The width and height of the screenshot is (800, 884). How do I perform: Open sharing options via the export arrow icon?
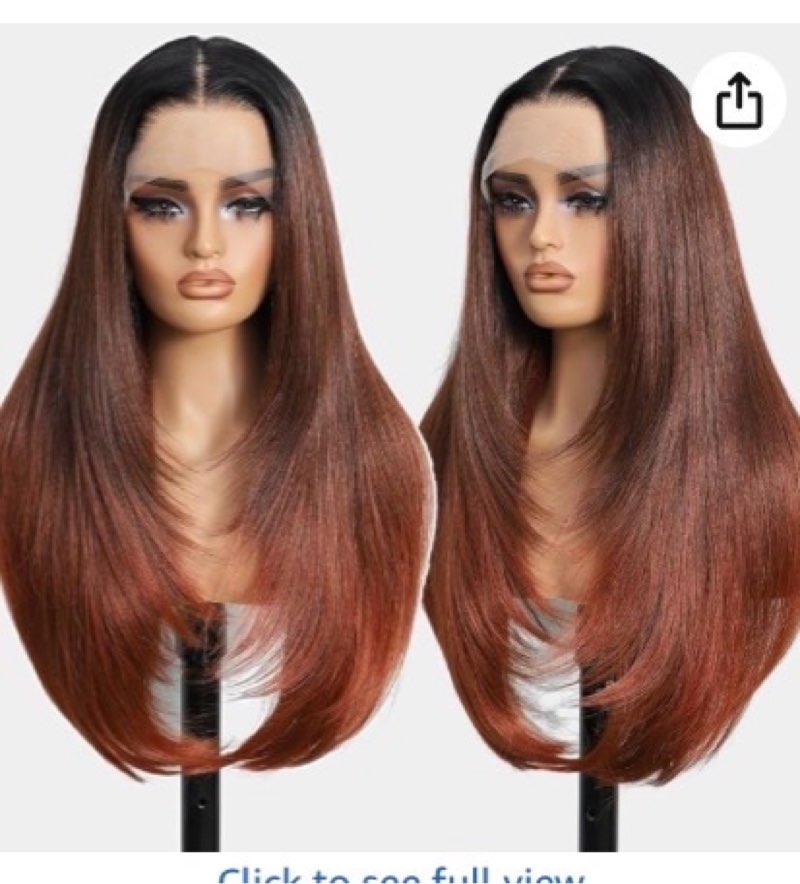tap(737, 100)
